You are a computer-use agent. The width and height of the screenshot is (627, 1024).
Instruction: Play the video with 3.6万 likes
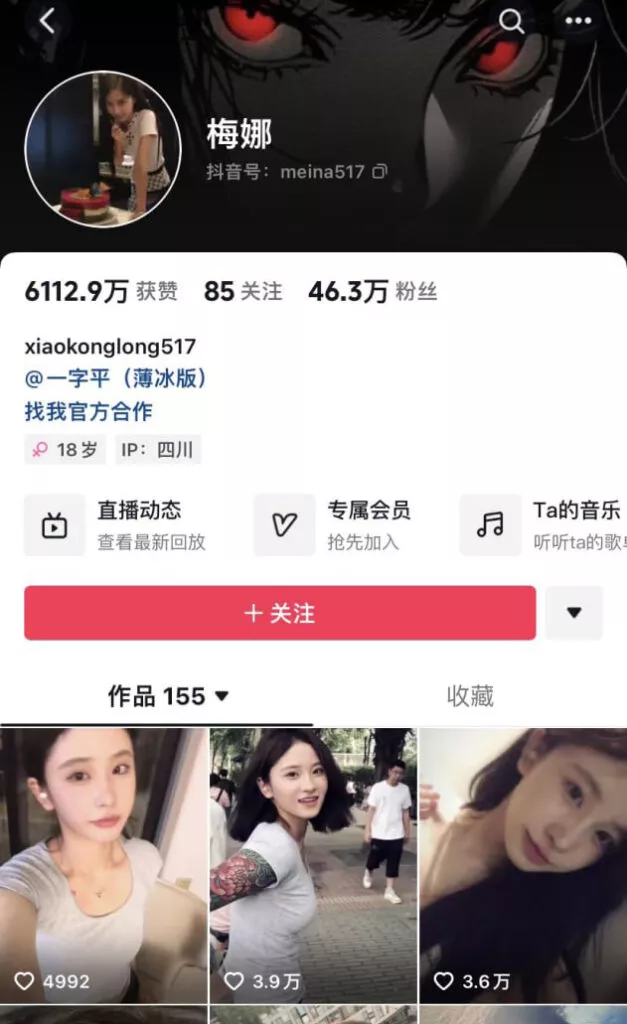click(523, 865)
